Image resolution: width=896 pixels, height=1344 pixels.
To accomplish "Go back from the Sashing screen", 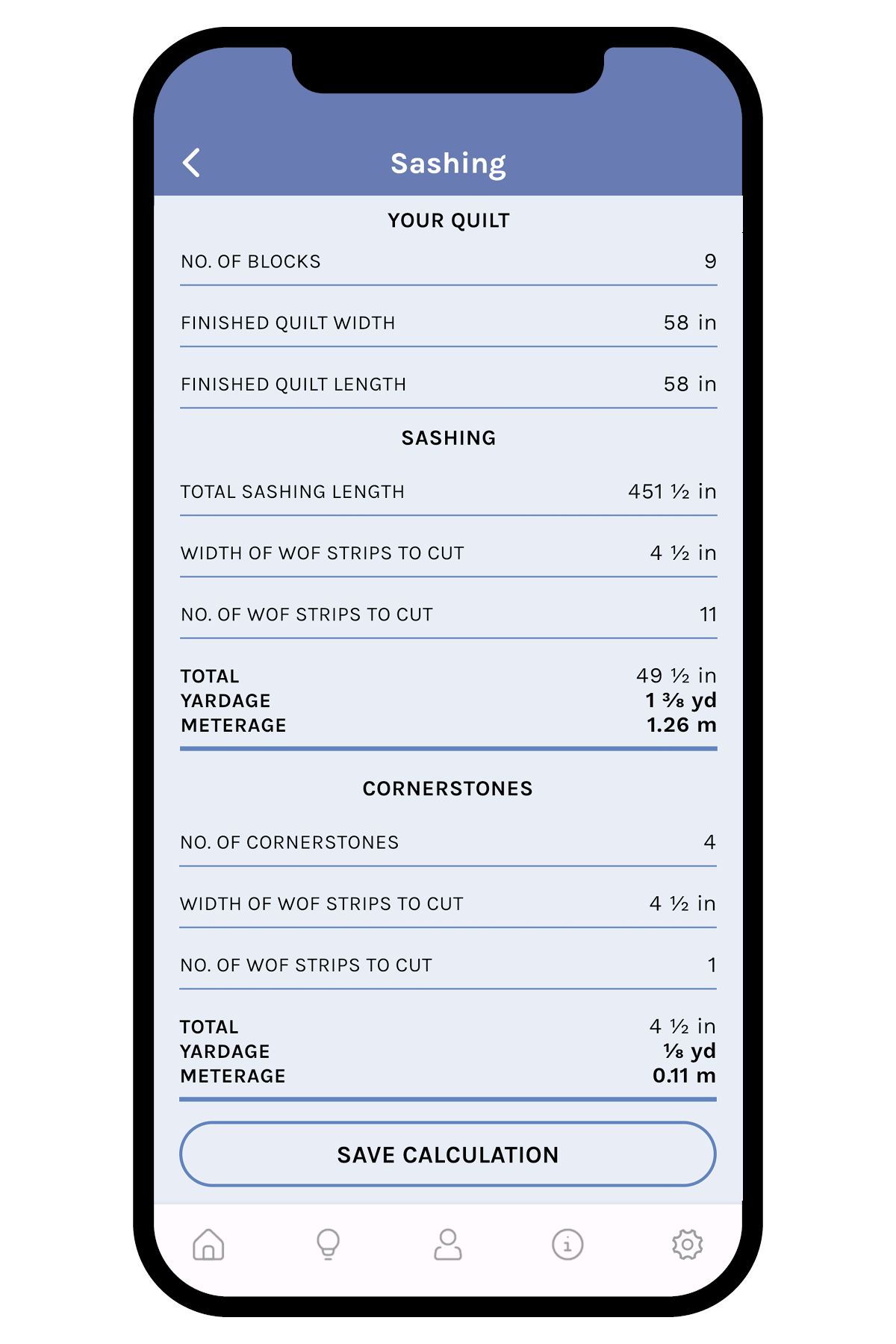I will tap(191, 163).
